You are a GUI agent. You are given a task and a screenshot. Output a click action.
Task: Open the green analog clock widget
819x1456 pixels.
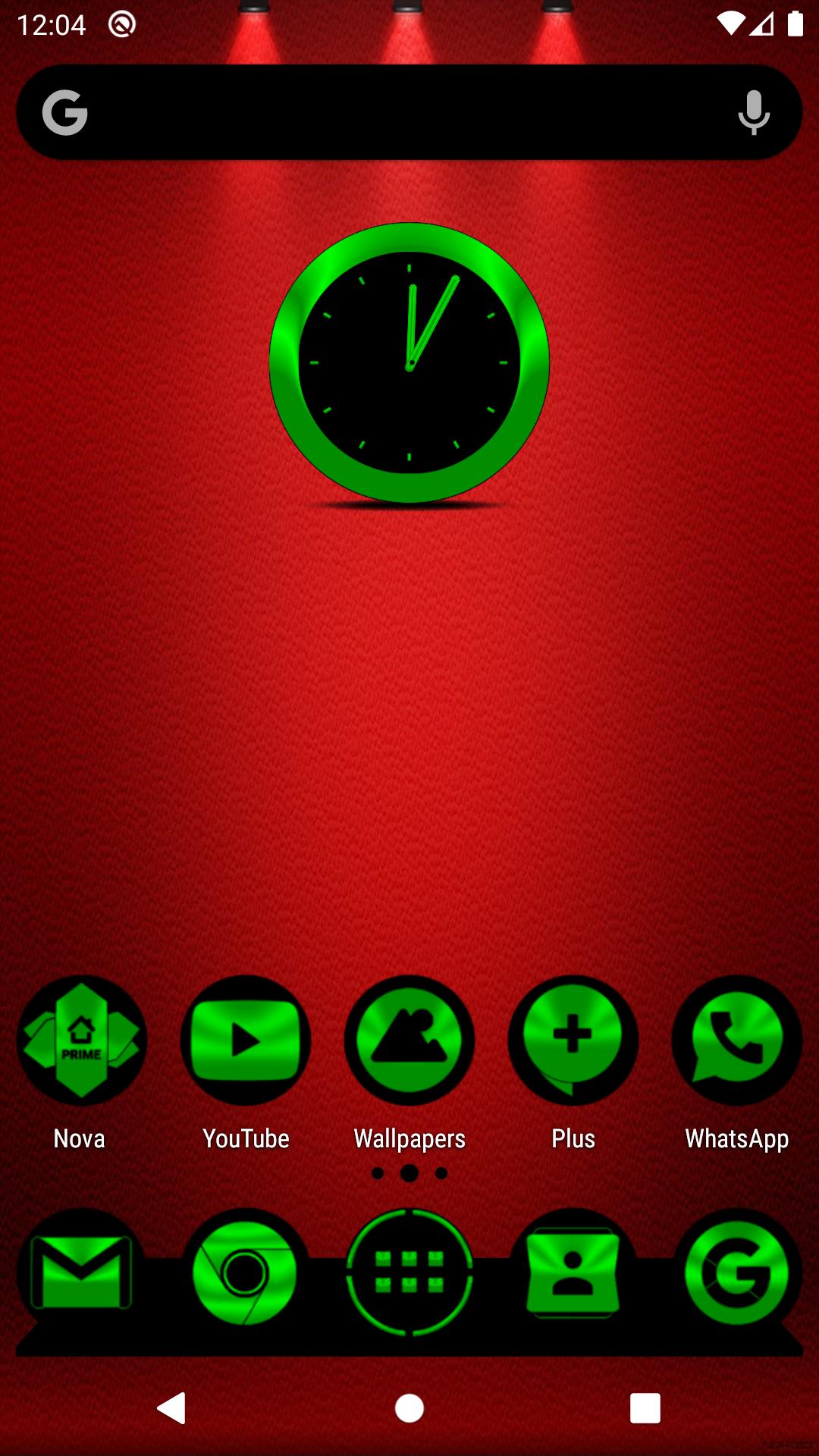point(409,362)
